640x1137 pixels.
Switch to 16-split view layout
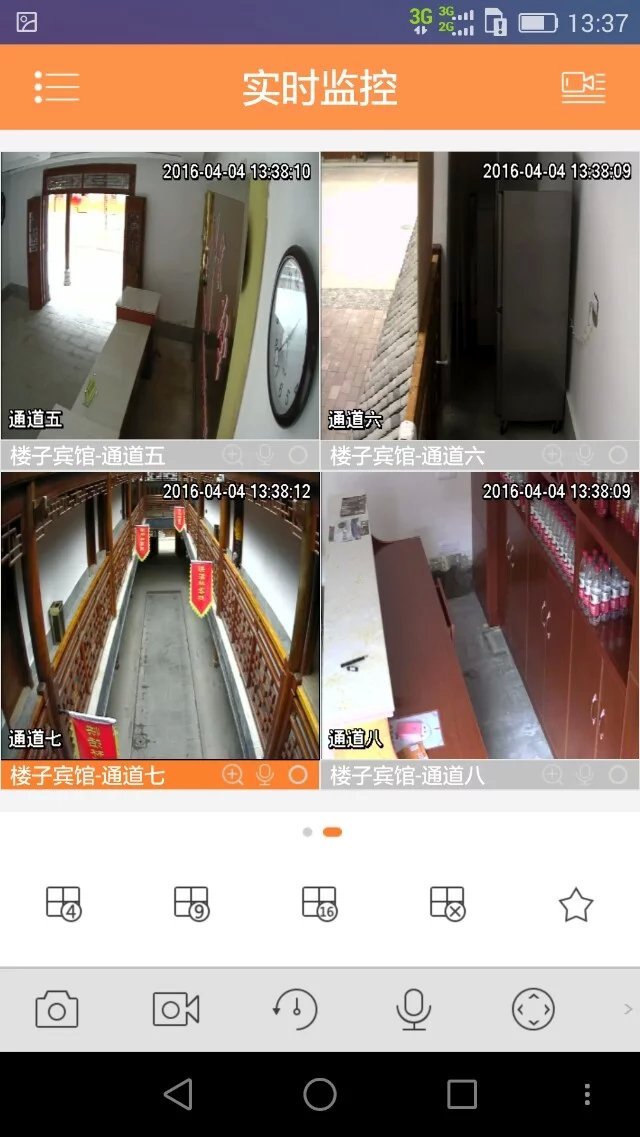[x=320, y=903]
